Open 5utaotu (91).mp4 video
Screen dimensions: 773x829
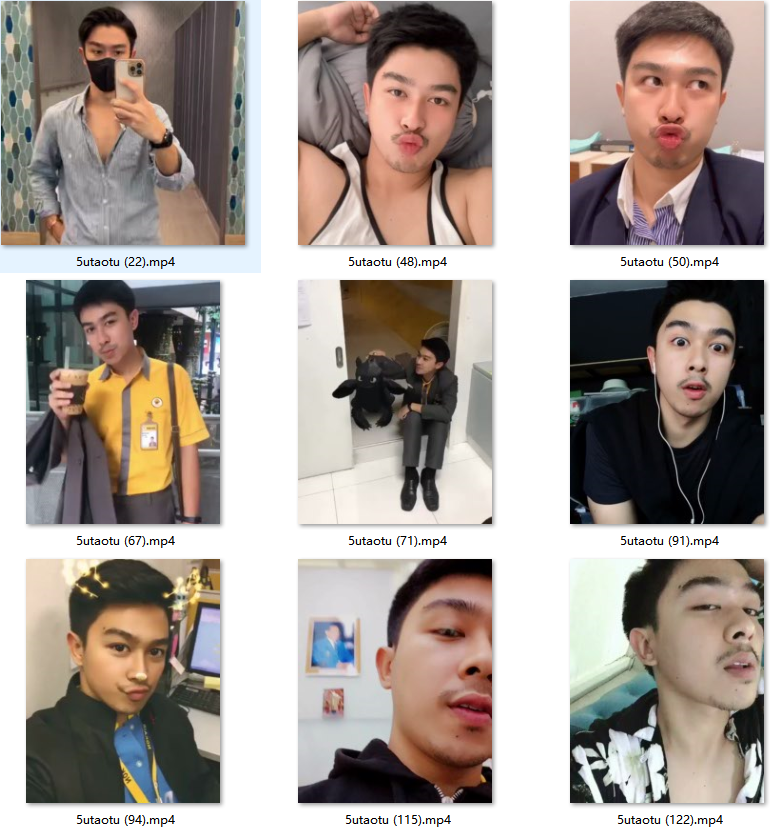pos(667,402)
